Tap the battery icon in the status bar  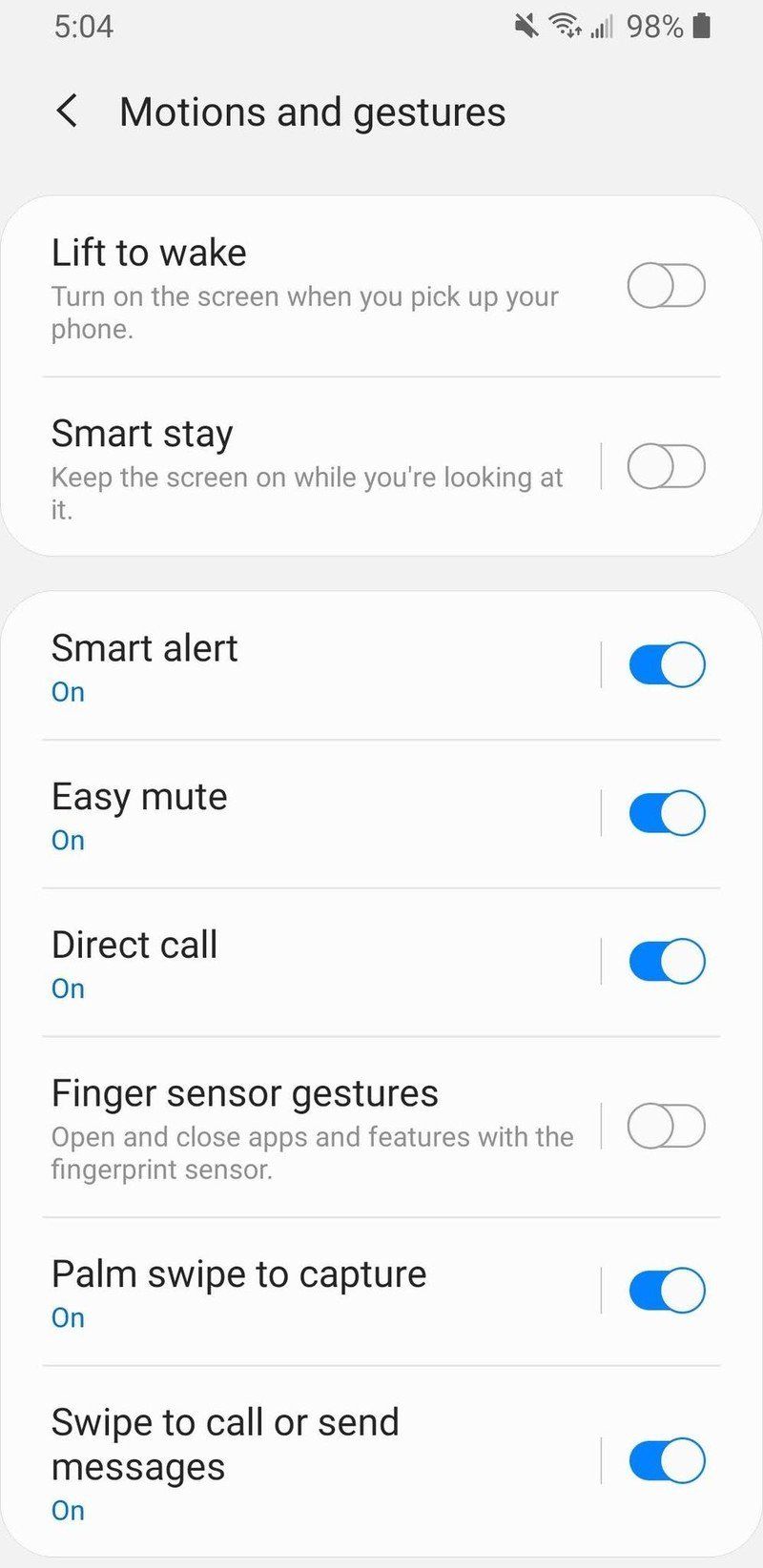[x=703, y=27]
